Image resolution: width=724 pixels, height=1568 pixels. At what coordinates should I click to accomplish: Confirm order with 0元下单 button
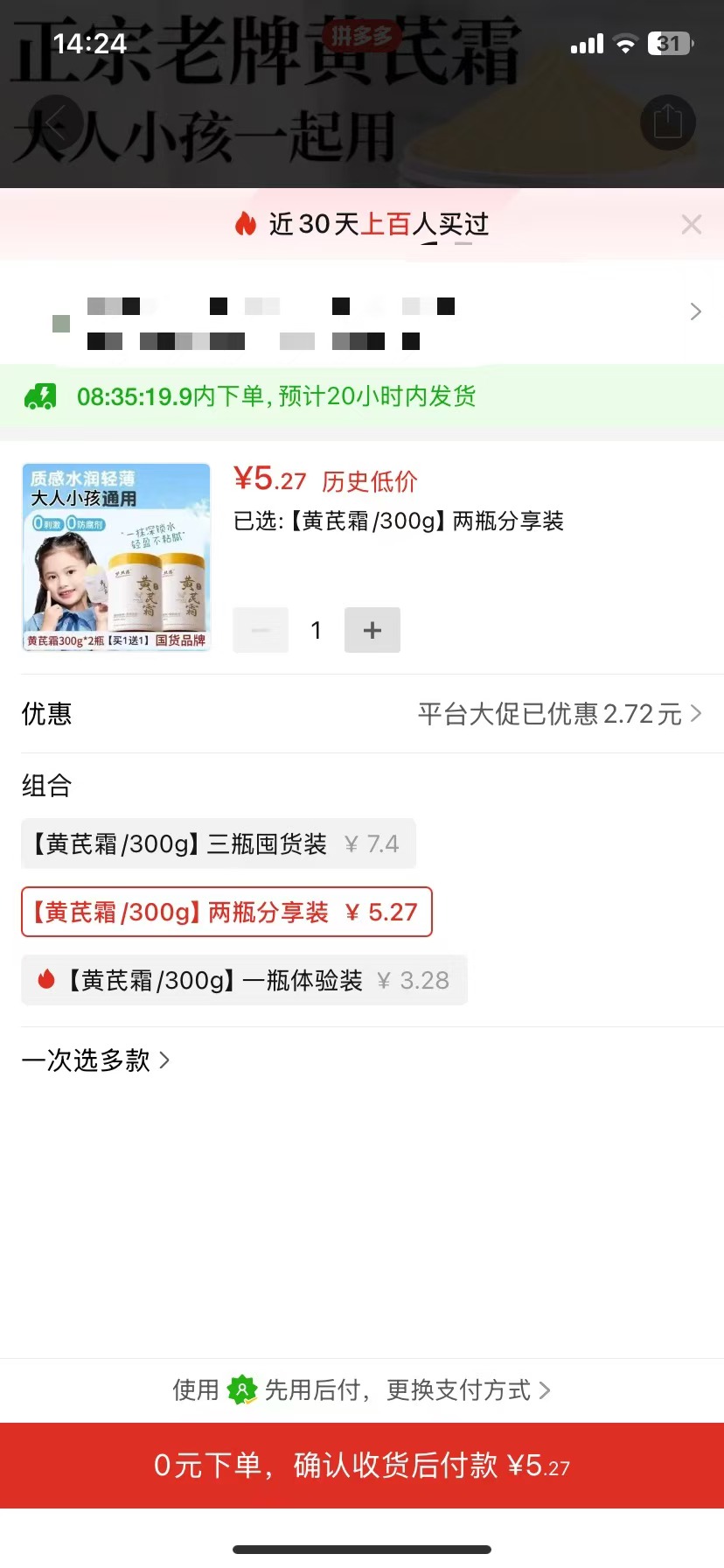(x=362, y=1466)
